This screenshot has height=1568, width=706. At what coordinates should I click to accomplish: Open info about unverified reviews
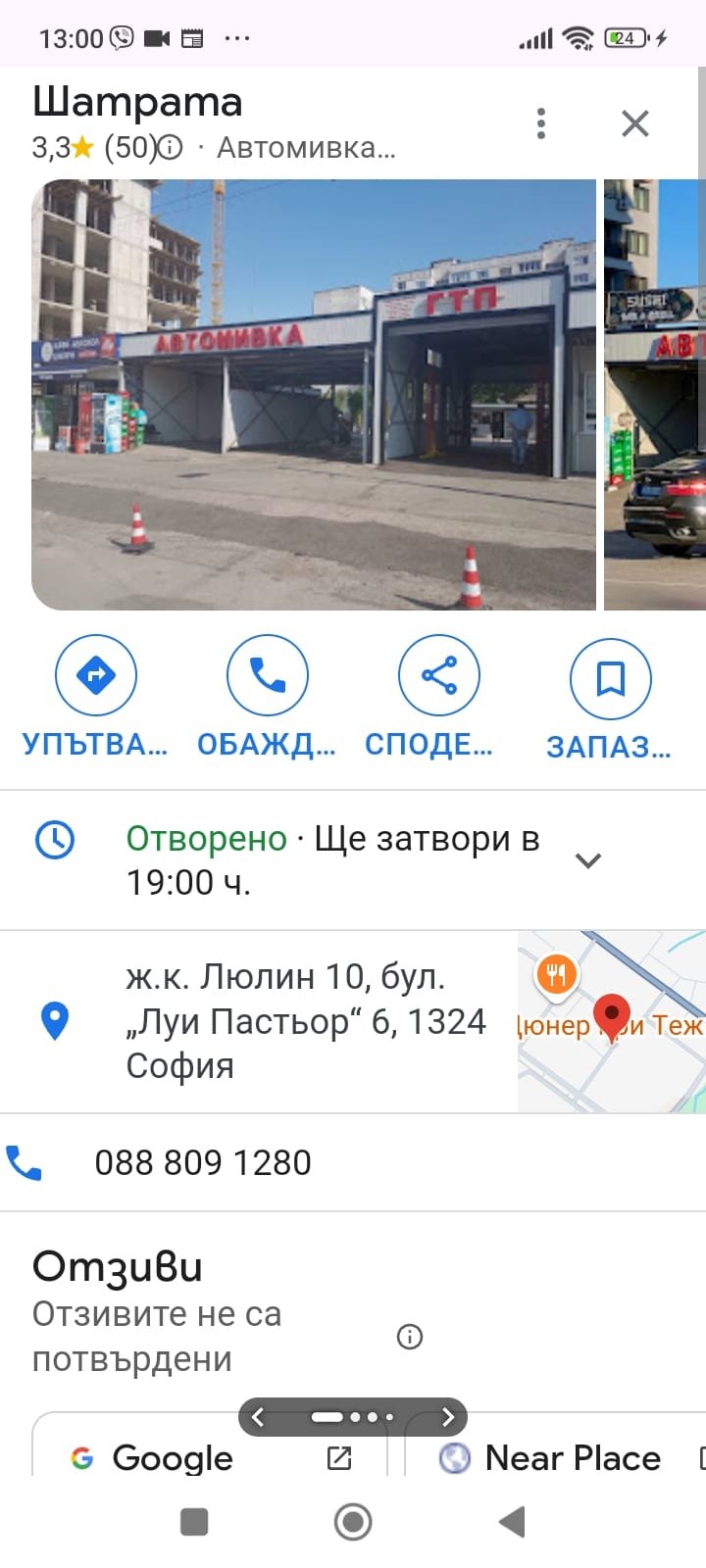point(410,1337)
